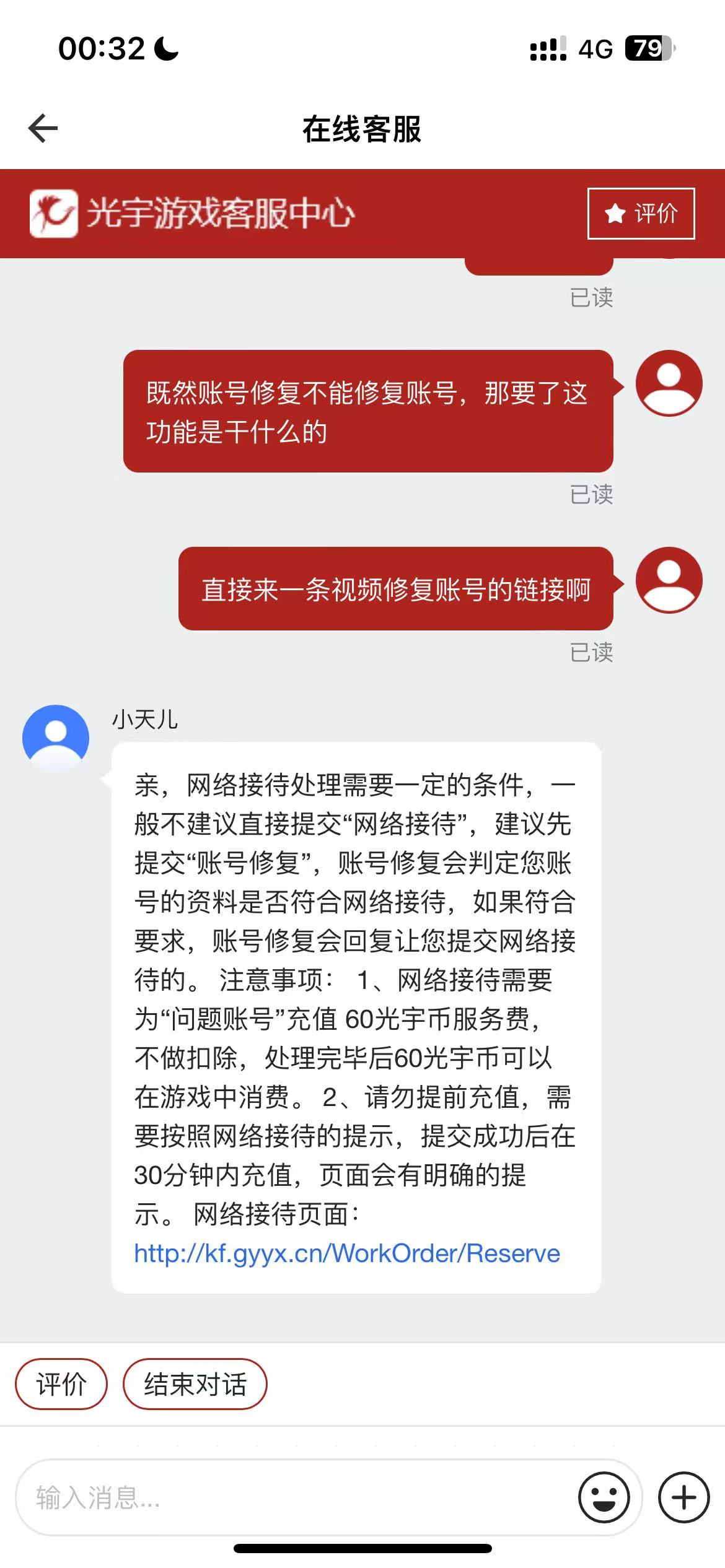725x1568 pixels.
Task: Tap the 评价 chip above the input box
Action: coord(61,1384)
